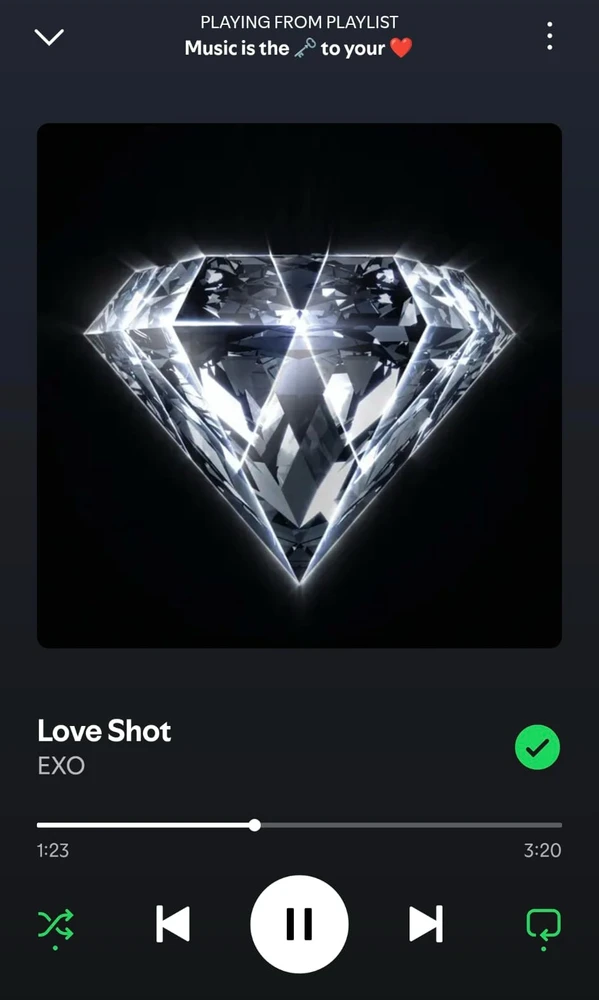This screenshot has height=1000, width=599.
Task: Remove Love Shot from liked songs
Action: 537,747
